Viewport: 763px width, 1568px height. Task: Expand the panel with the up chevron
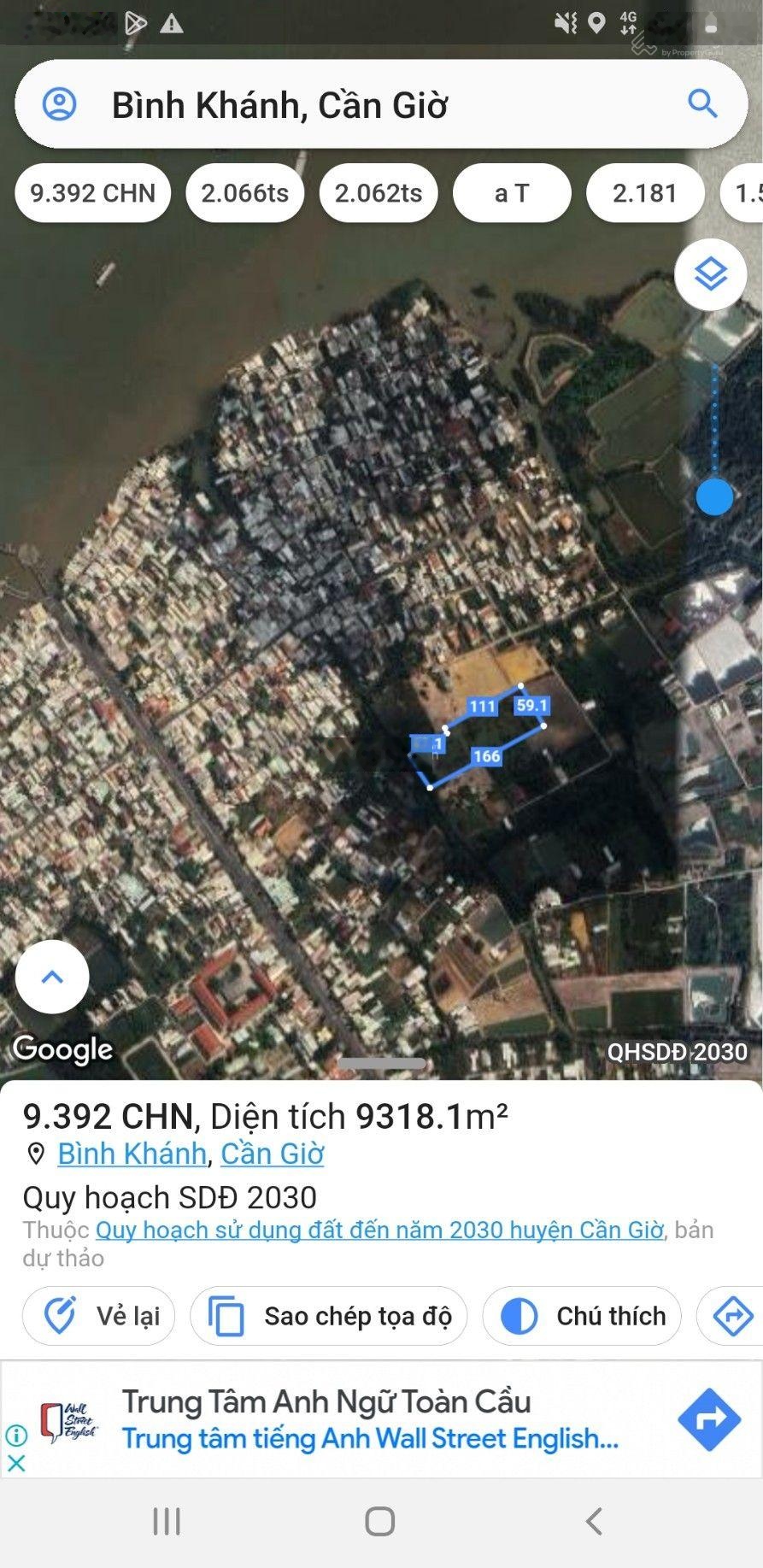[52, 977]
